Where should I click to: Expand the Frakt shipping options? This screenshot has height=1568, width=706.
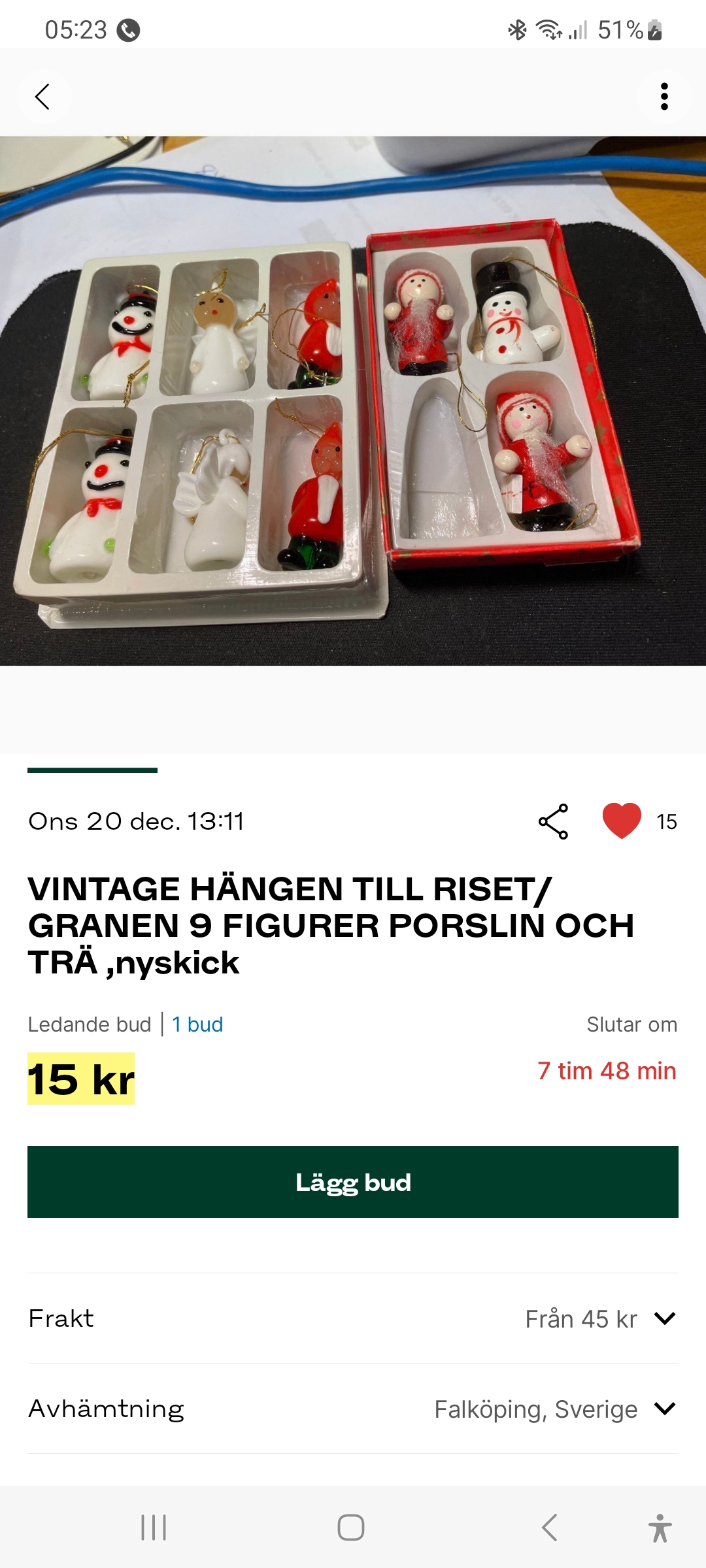click(664, 1318)
